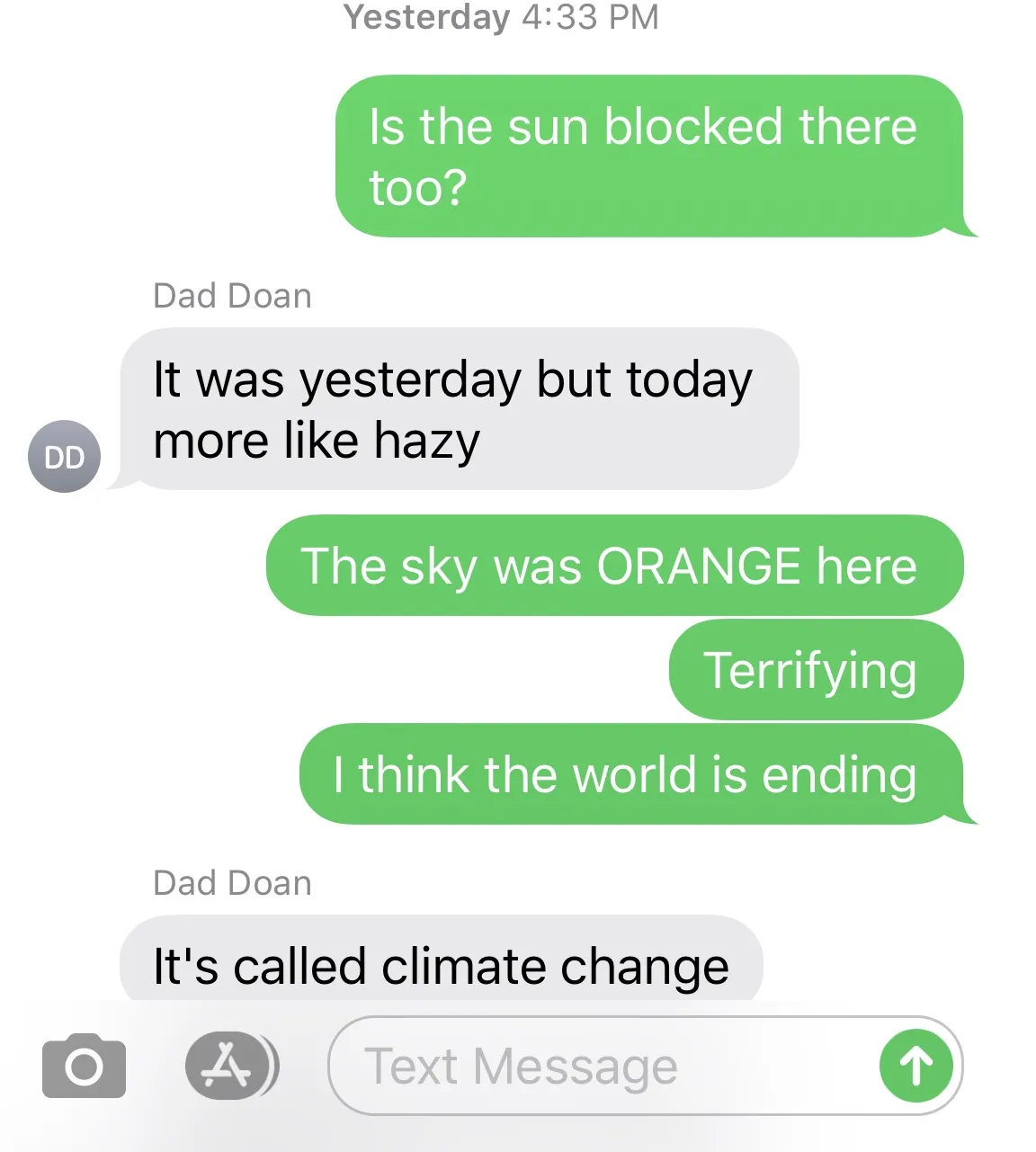
Task: Open Dad Doan's DD contact avatar
Action: 64,457
